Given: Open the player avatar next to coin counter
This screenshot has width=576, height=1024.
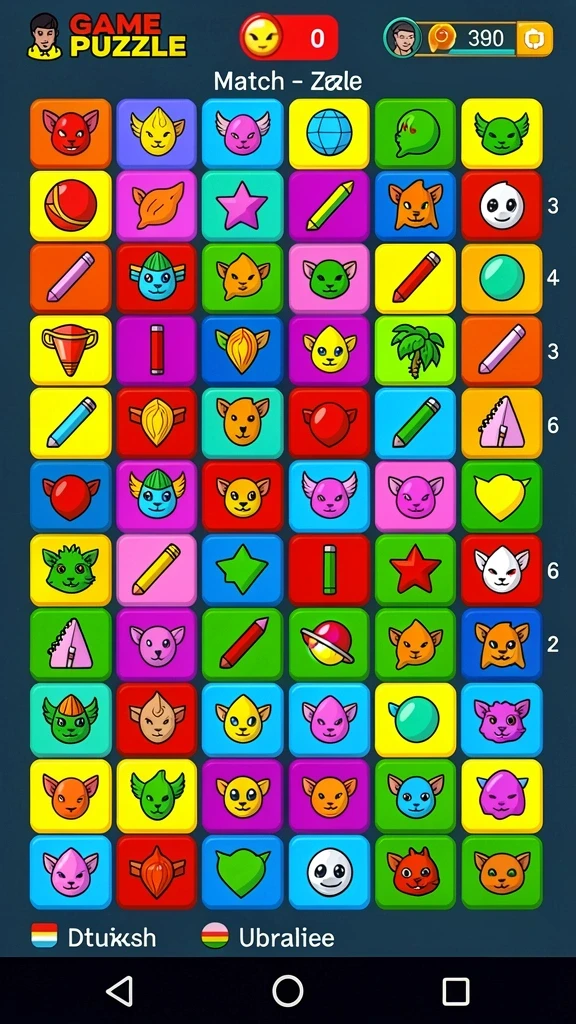Looking at the screenshot, I should 402,38.
